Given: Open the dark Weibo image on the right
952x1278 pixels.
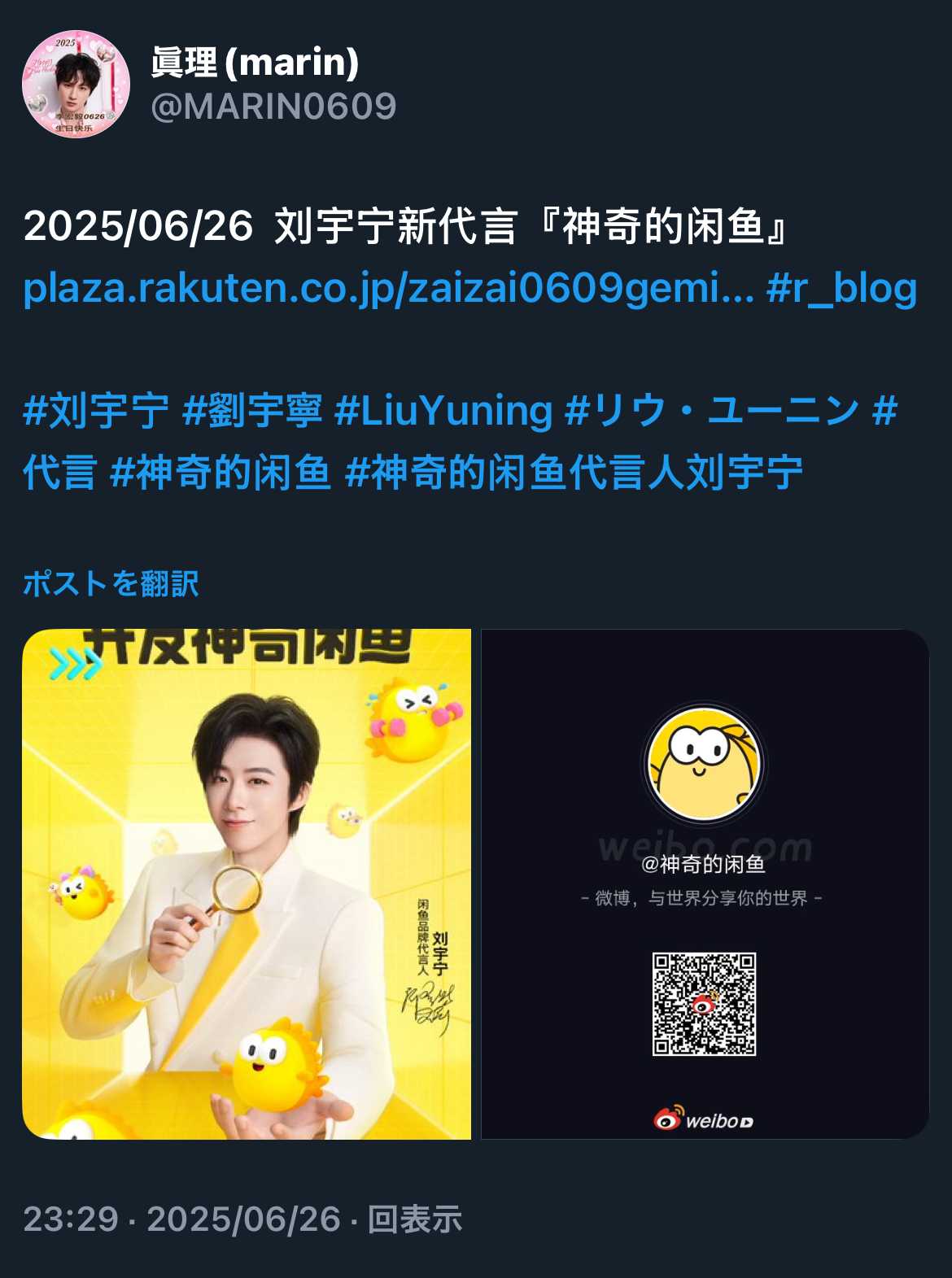Looking at the screenshot, I should pos(705,883).
